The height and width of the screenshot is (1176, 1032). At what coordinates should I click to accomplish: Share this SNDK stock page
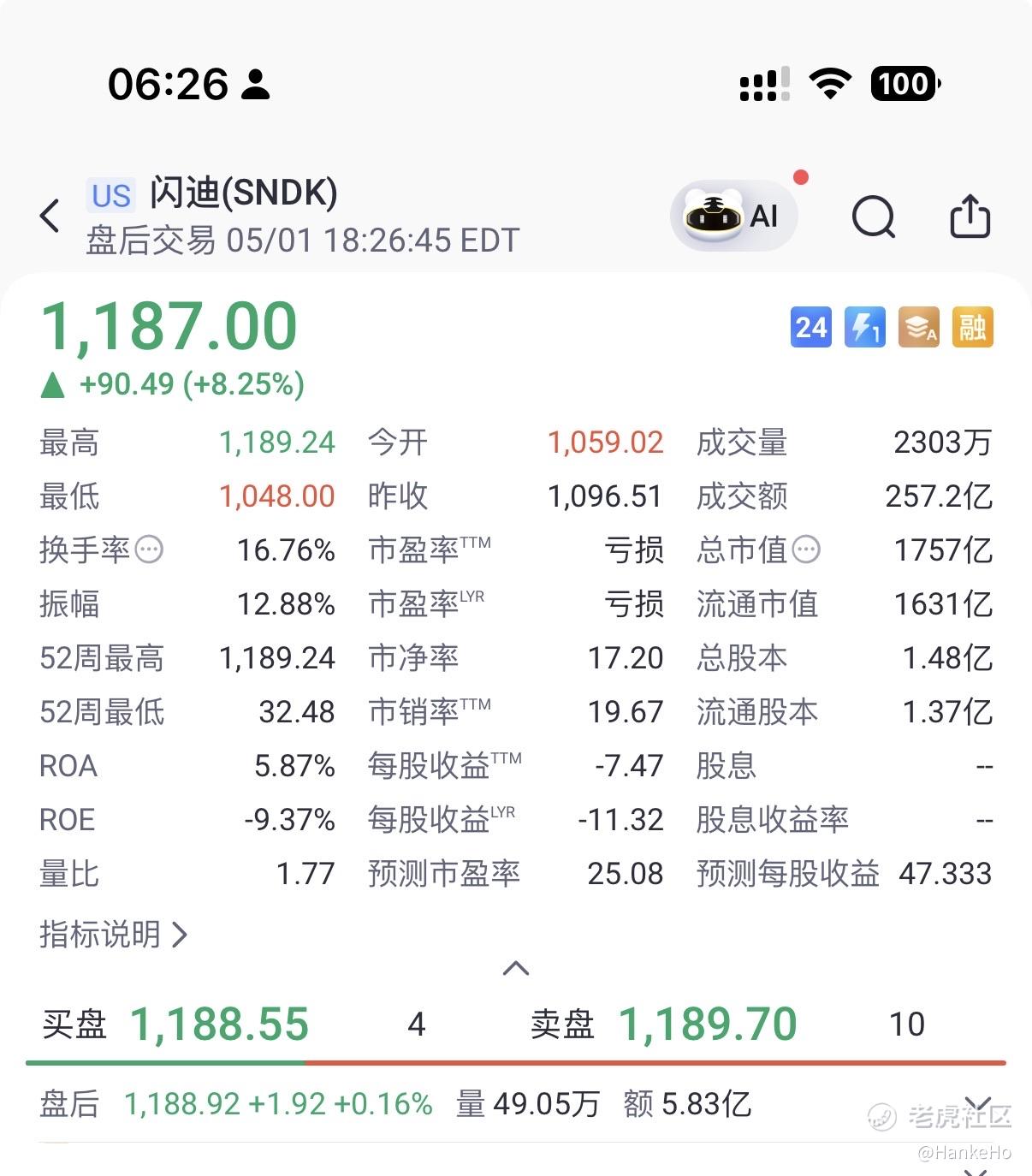pyautogui.click(x=970, y=216)
